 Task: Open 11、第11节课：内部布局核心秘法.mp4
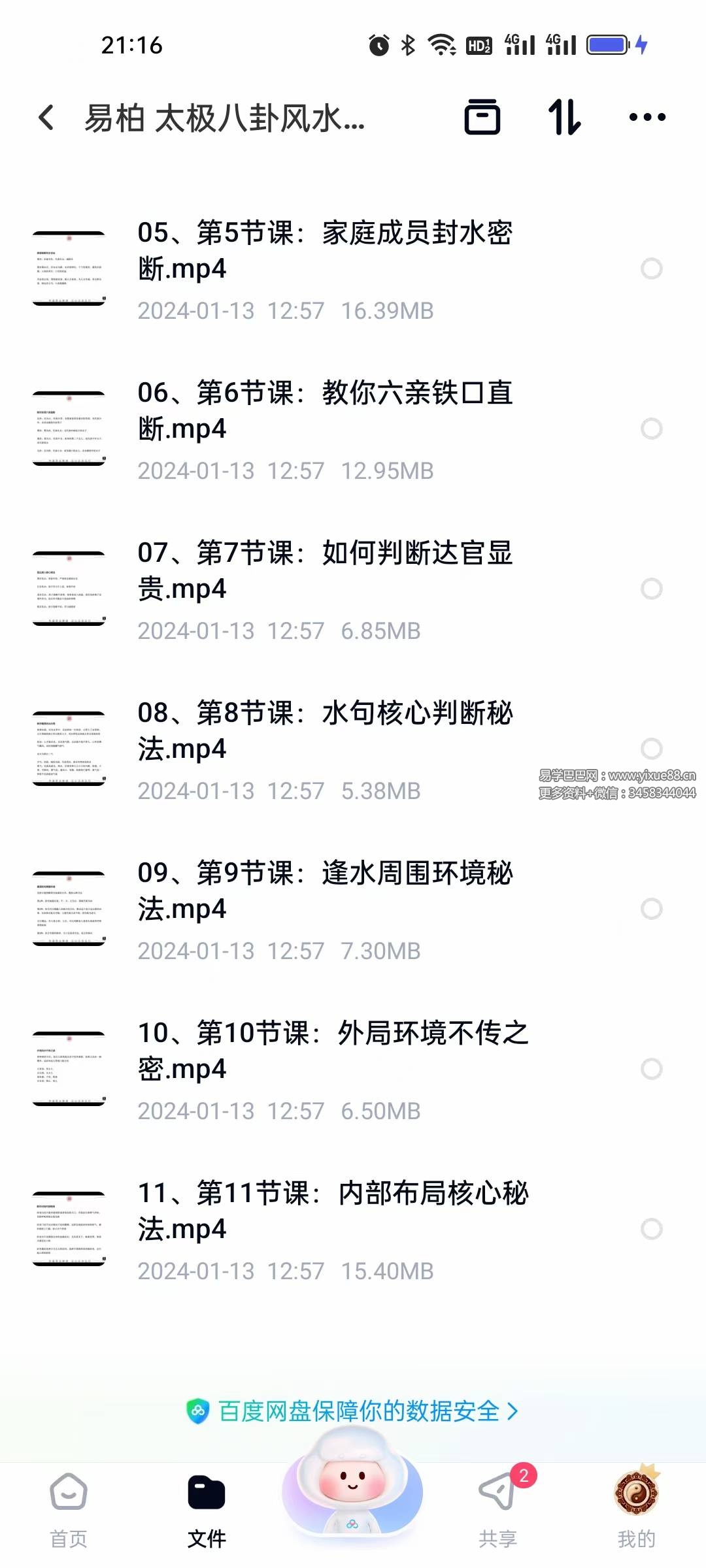coord(332,1211)
